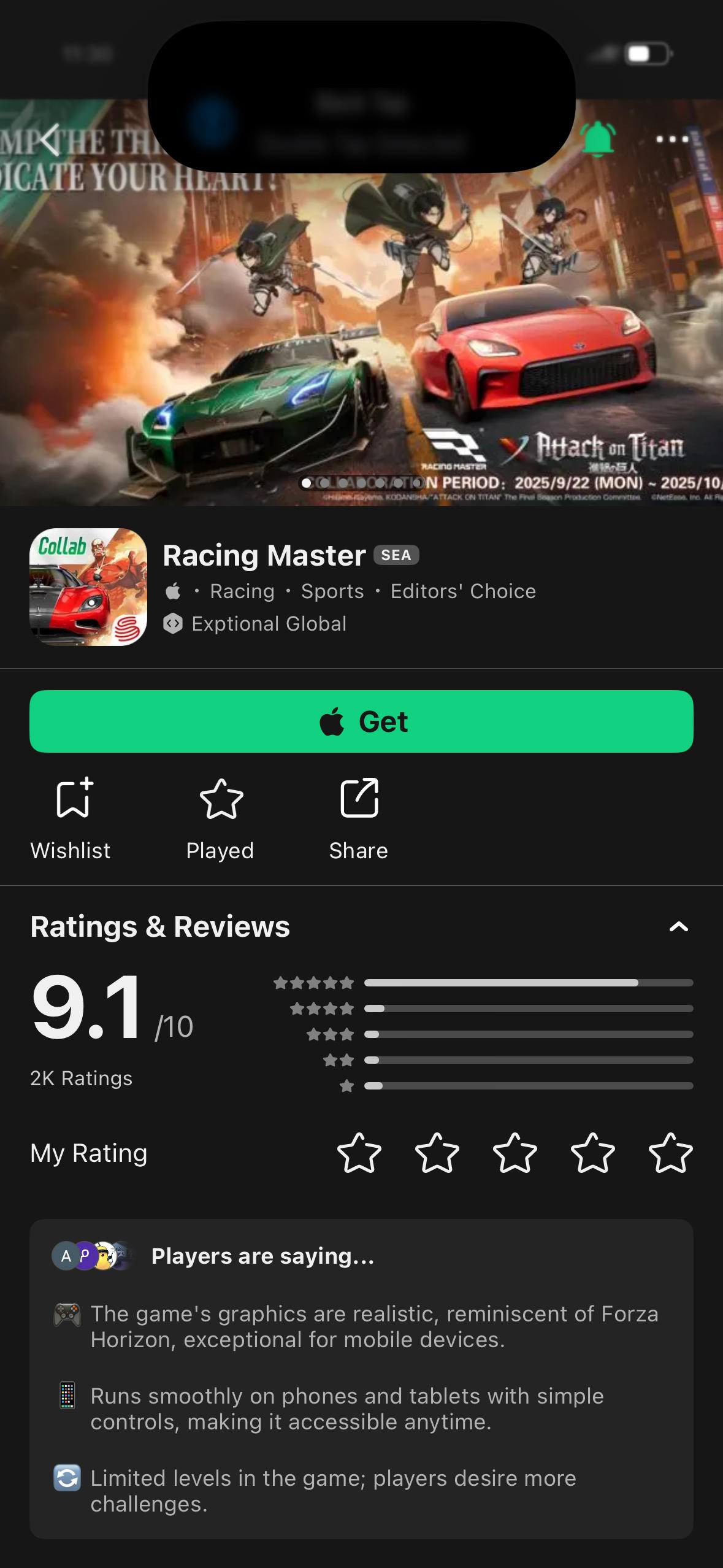This screenshot has width=723, height=1568.
Task: Rate the game one star
Action: point(359,1153)
